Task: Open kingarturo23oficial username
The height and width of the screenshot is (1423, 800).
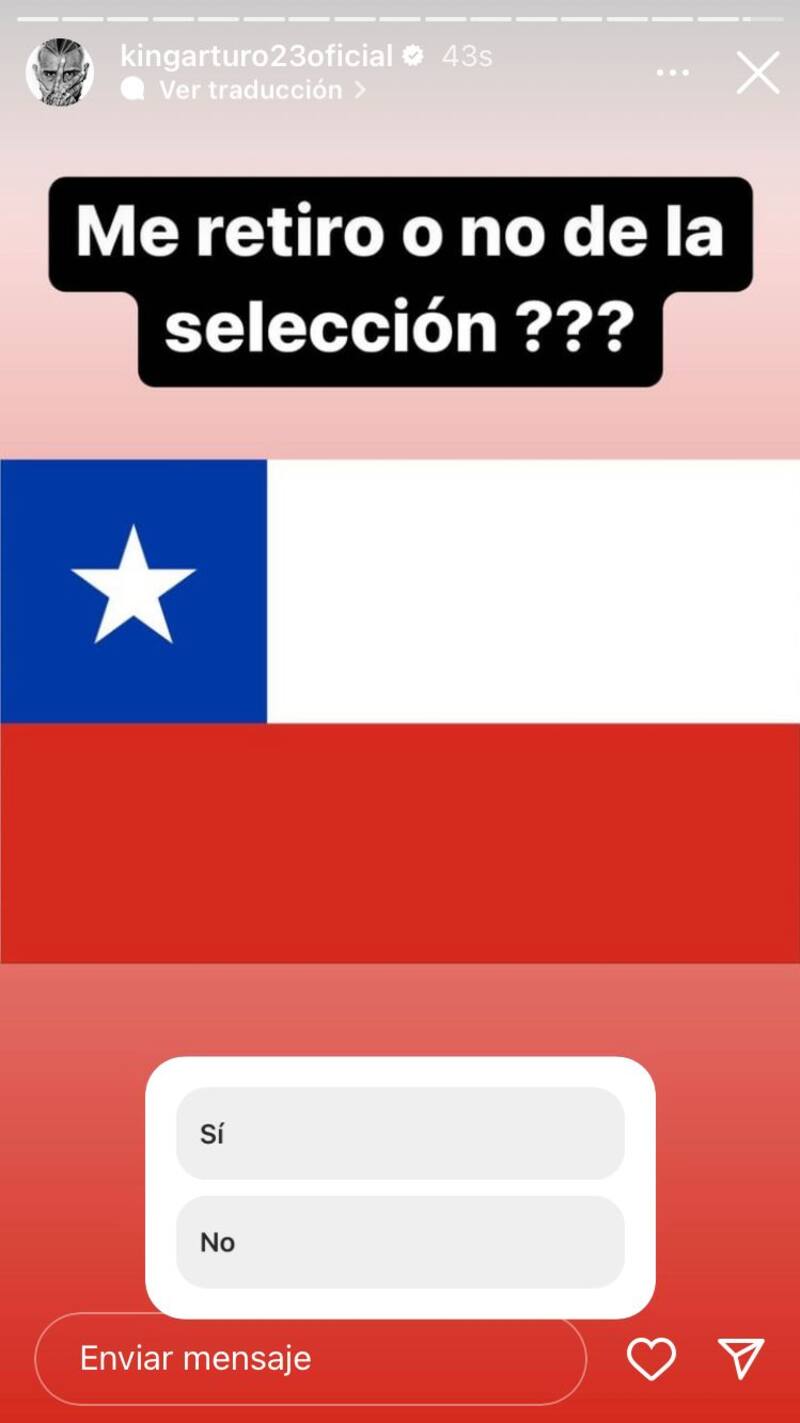Action: click(x=256, y=56)
